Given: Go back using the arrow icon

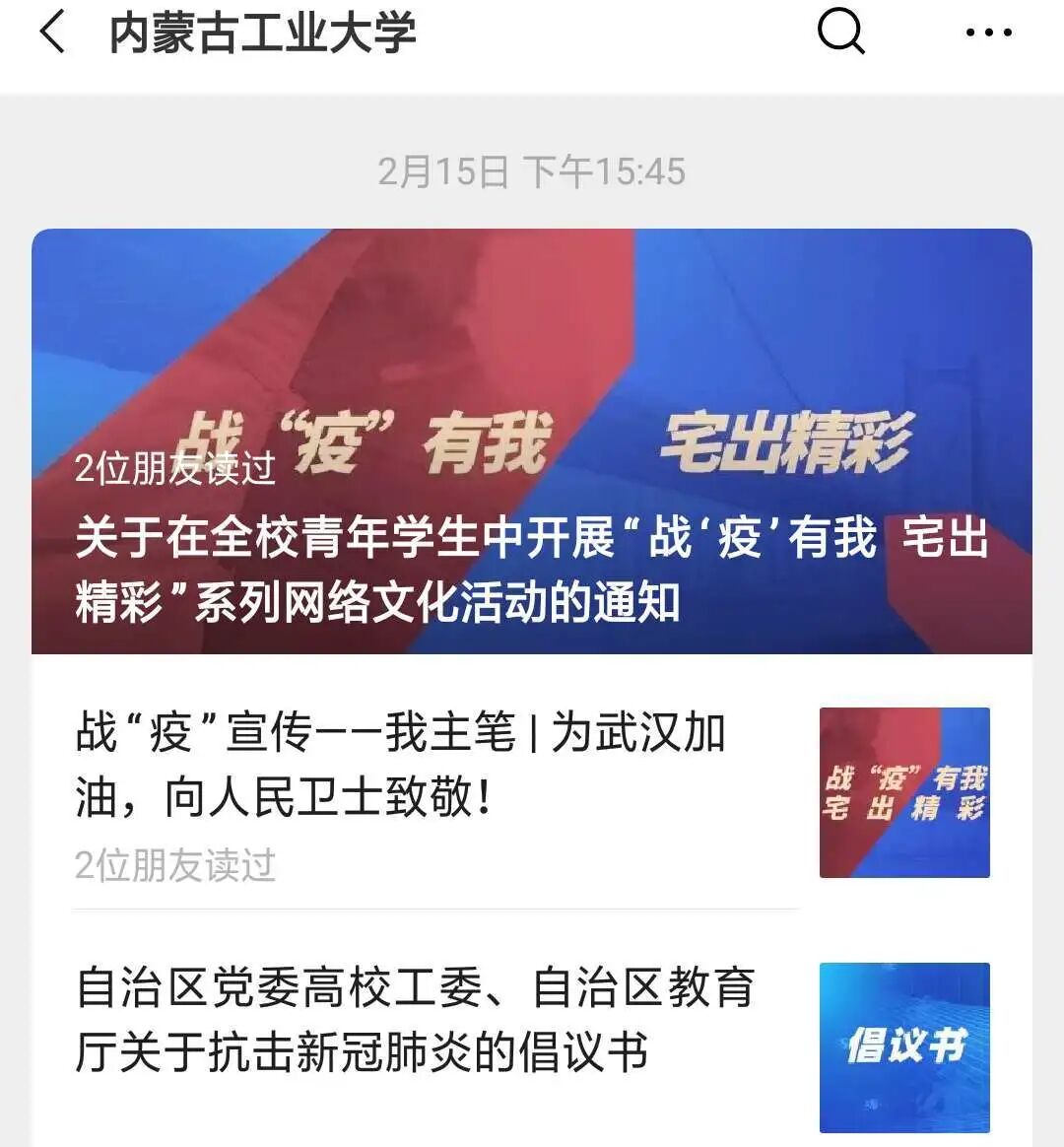Looking at the screenshot, I should point(52,32).
